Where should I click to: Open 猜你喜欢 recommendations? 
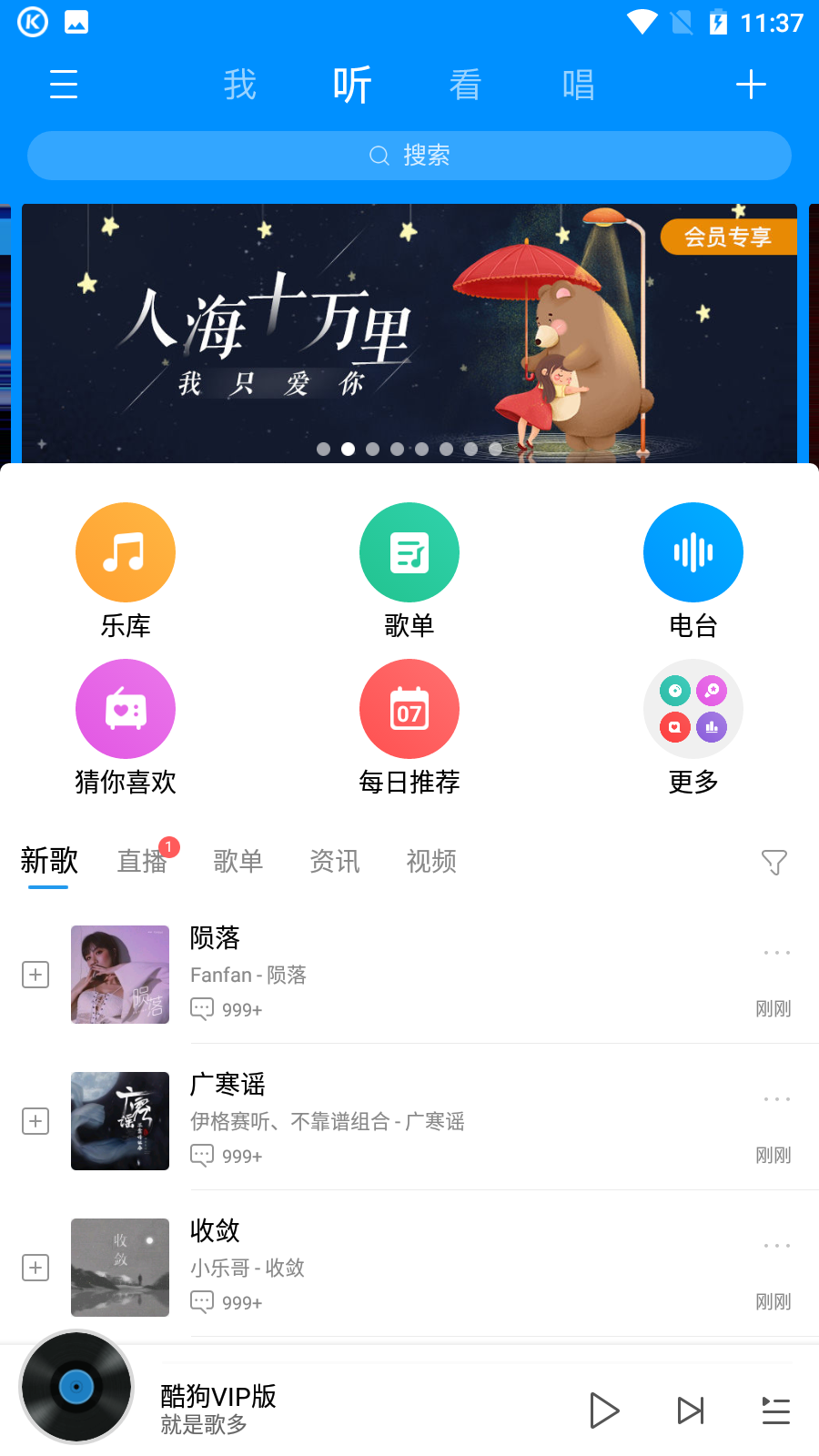[x=126, y=710]
